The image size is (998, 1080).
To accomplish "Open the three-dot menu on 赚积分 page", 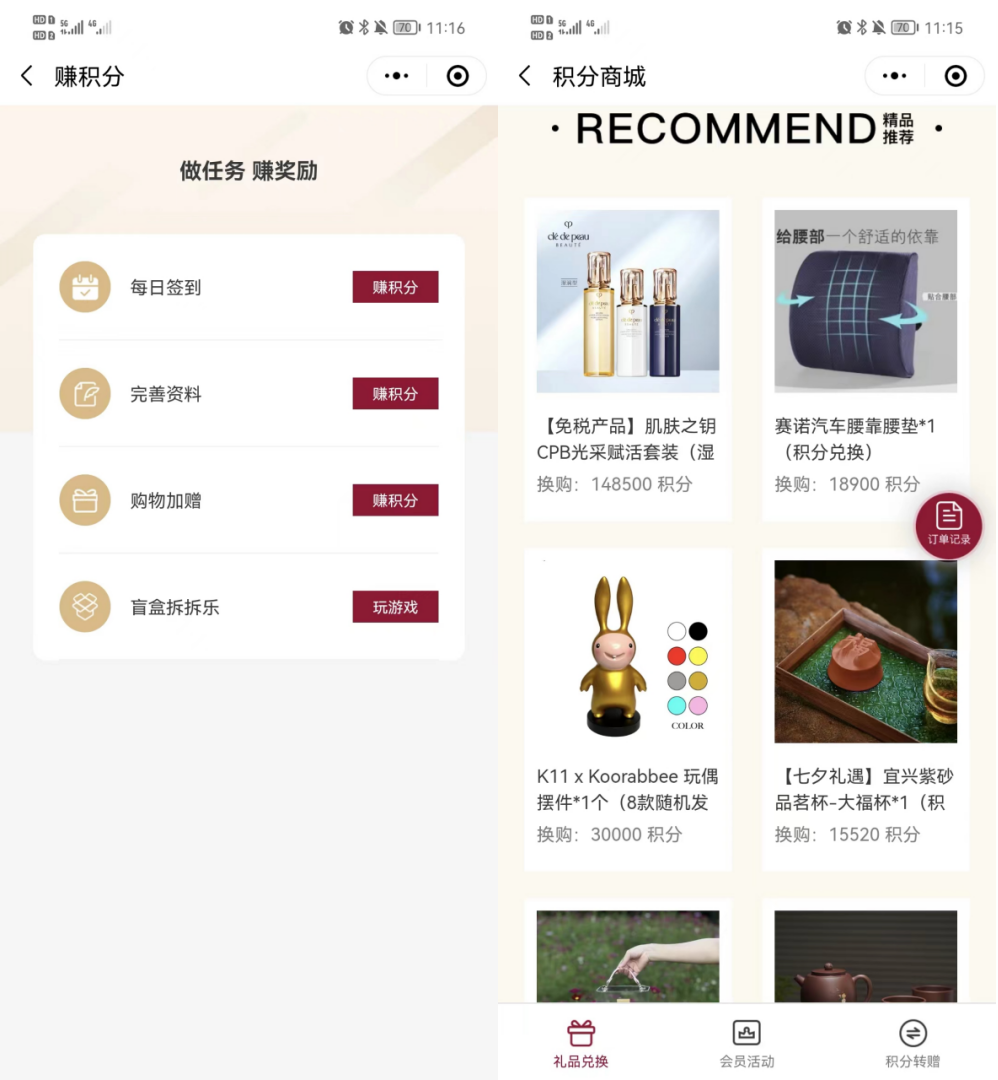I will [x=397, y=76].
